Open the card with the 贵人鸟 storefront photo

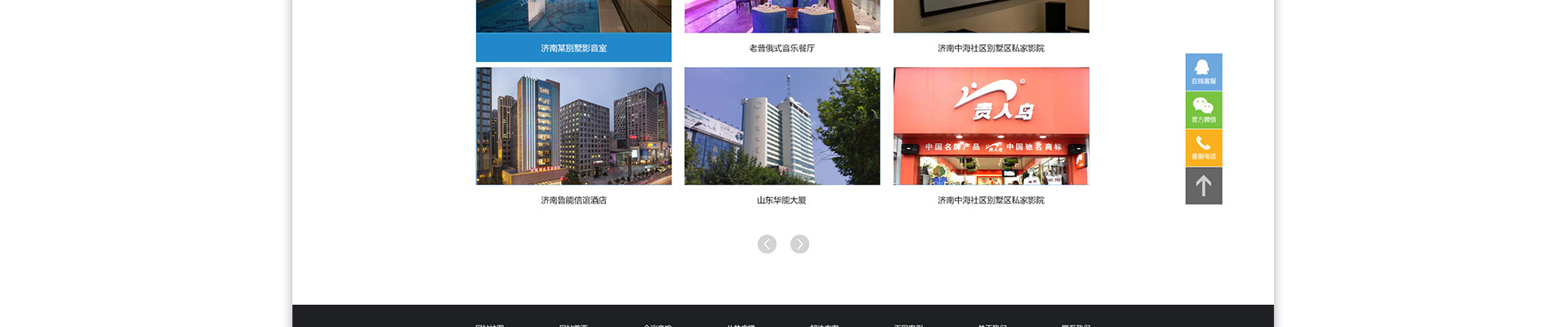pyautogui.click(x=991, y=127)
